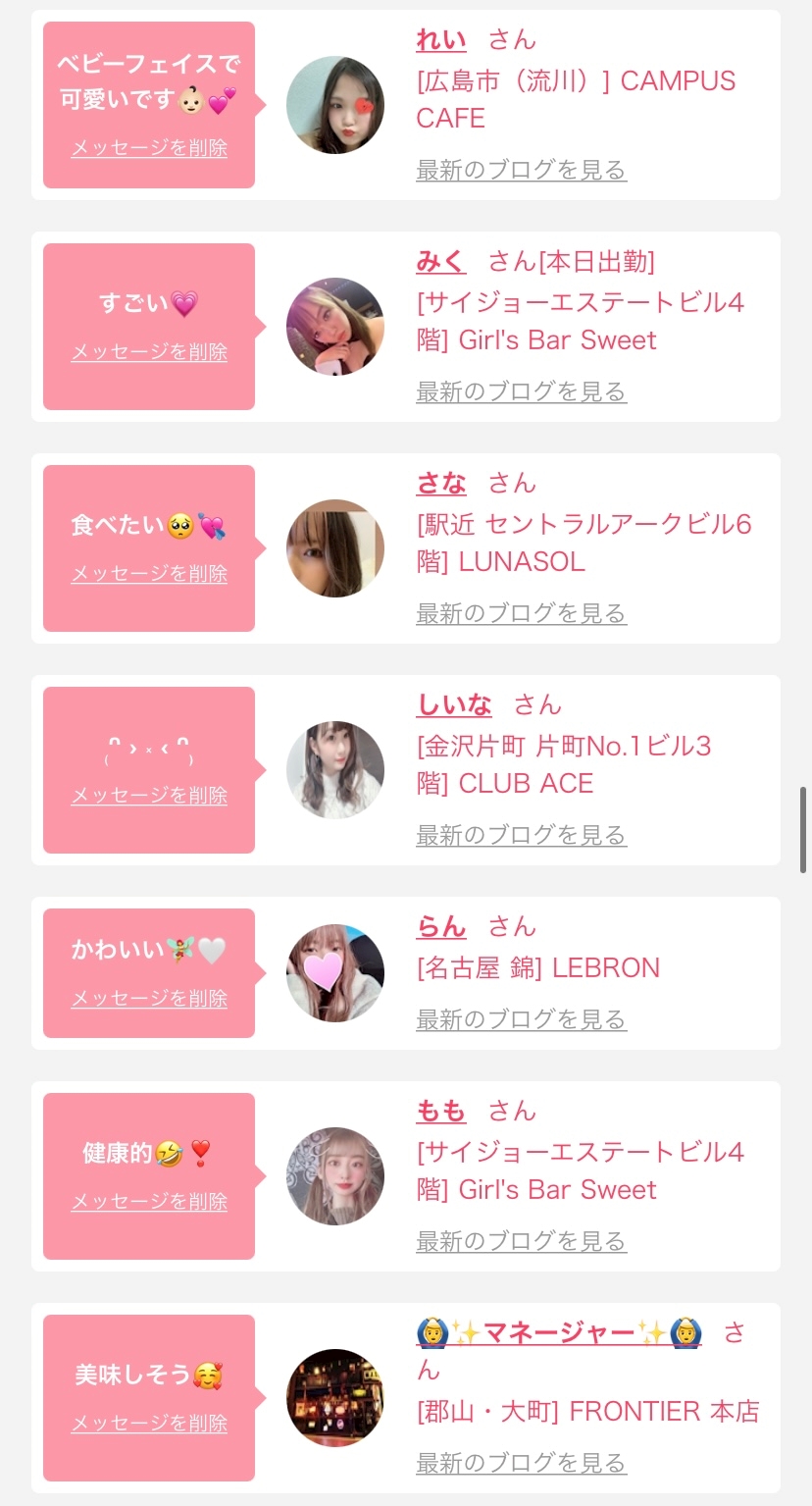Image resolution: width=812 pixels, height=1506 pixels.
Task: View しいな's latest blog
Action: coord(521,835)
